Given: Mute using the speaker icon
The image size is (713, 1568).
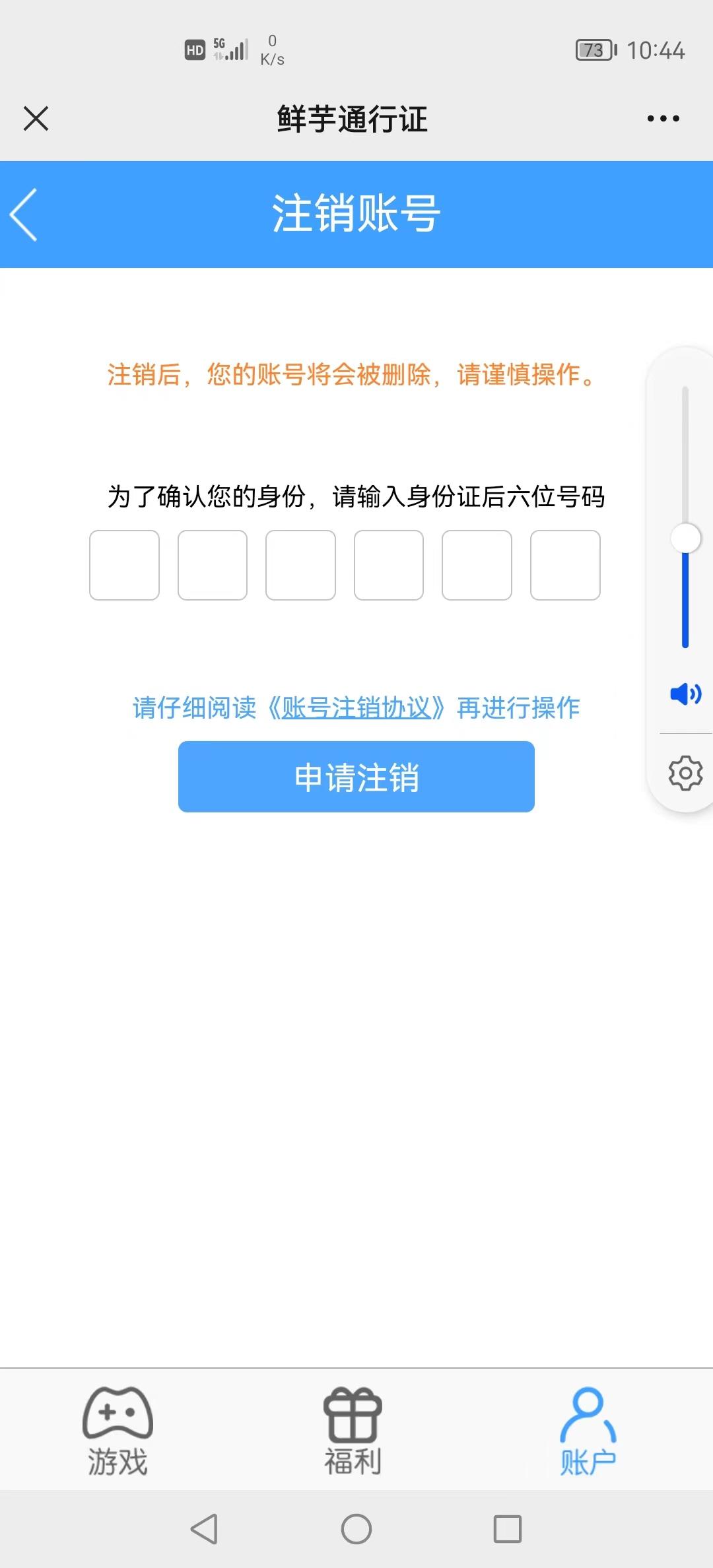Looking at the screenshot, I should tap(685, 694).
